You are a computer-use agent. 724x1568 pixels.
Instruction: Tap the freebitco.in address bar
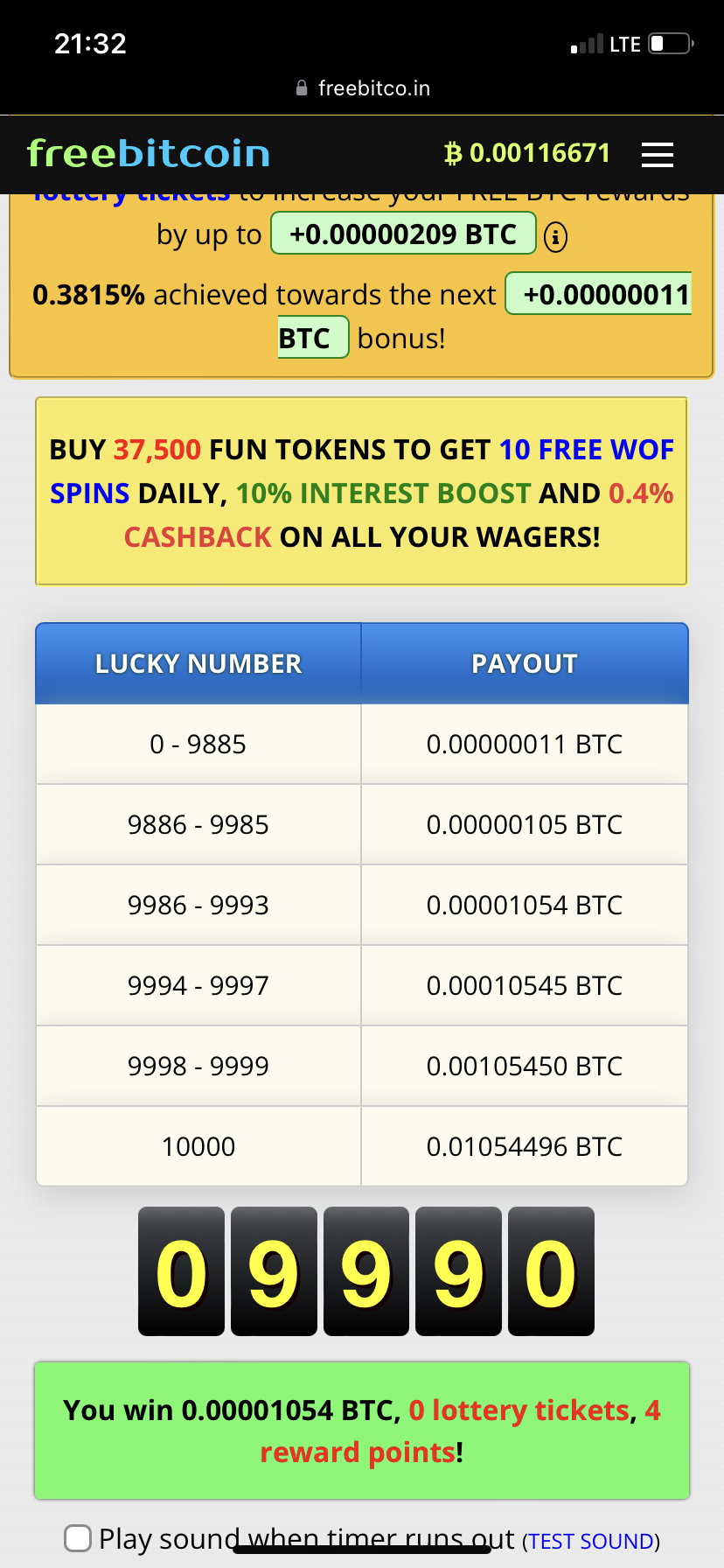click(362, 88)
